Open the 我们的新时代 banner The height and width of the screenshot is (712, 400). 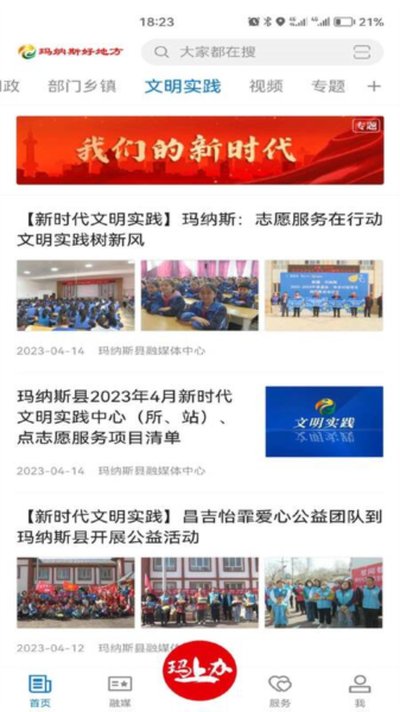pyautogui.click(x=200, y=150)
